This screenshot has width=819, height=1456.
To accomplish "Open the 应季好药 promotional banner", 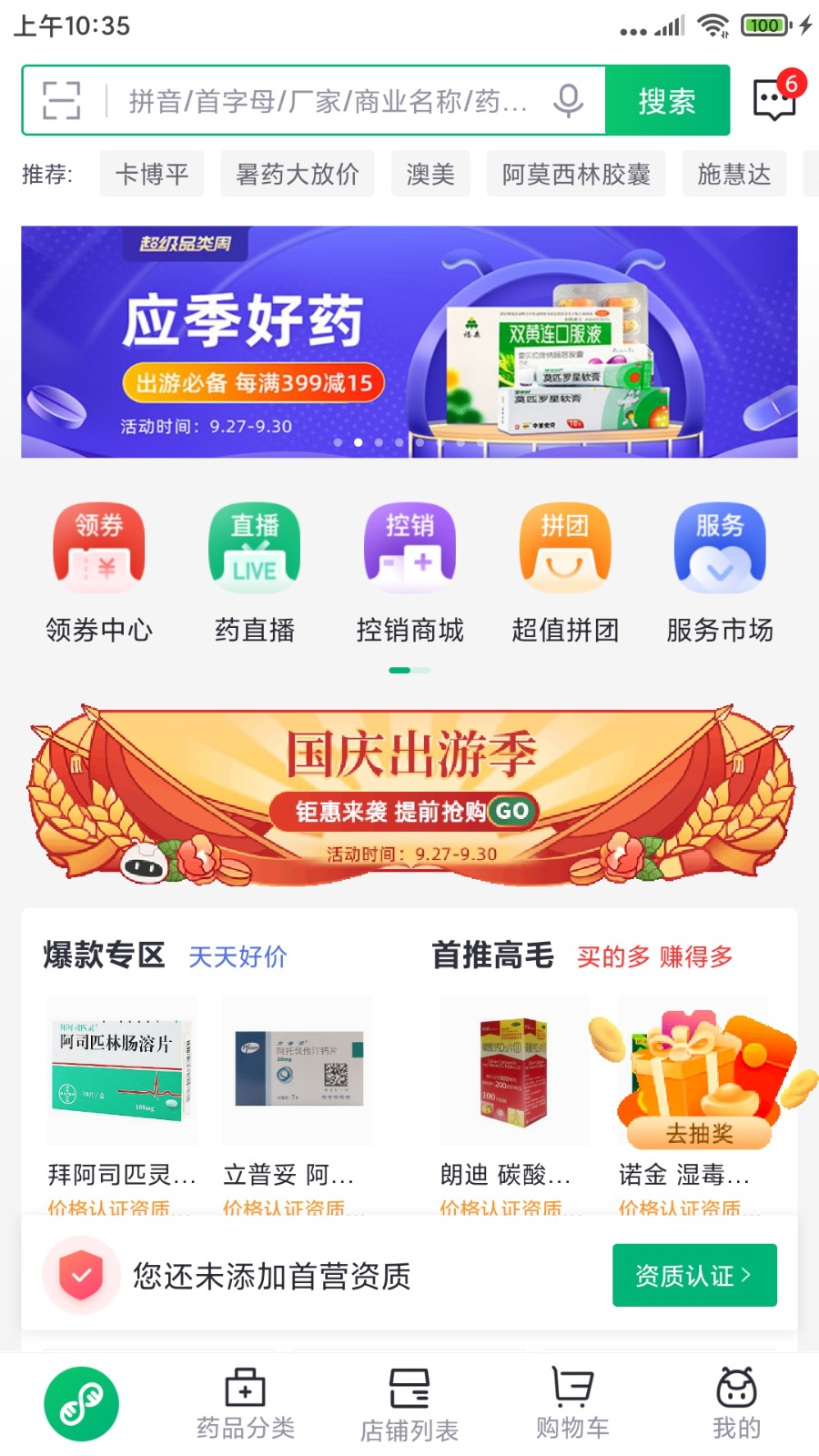I will click(x=409, y=341).
